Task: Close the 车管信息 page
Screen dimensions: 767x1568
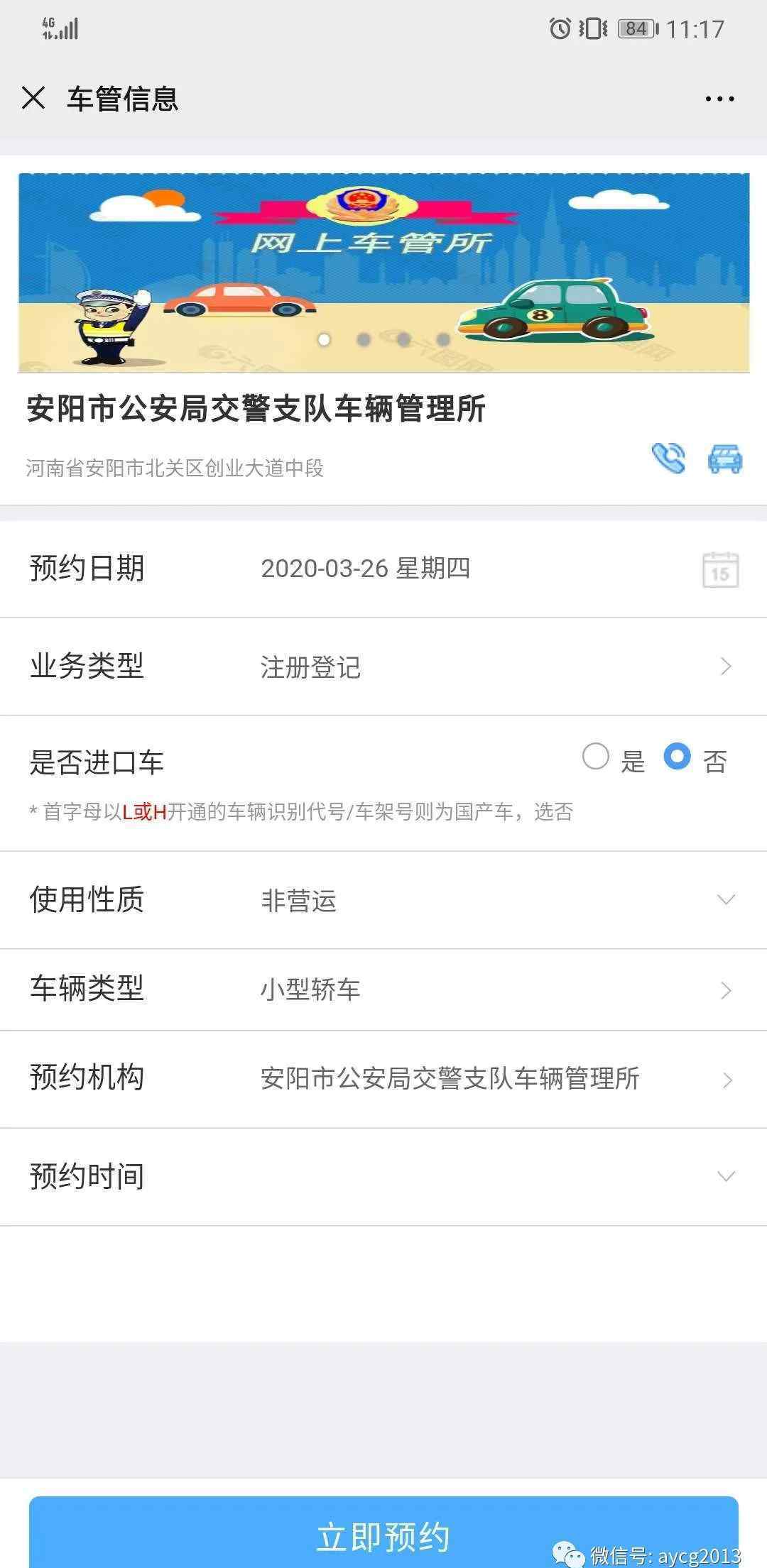Action: tap(33, 98)
